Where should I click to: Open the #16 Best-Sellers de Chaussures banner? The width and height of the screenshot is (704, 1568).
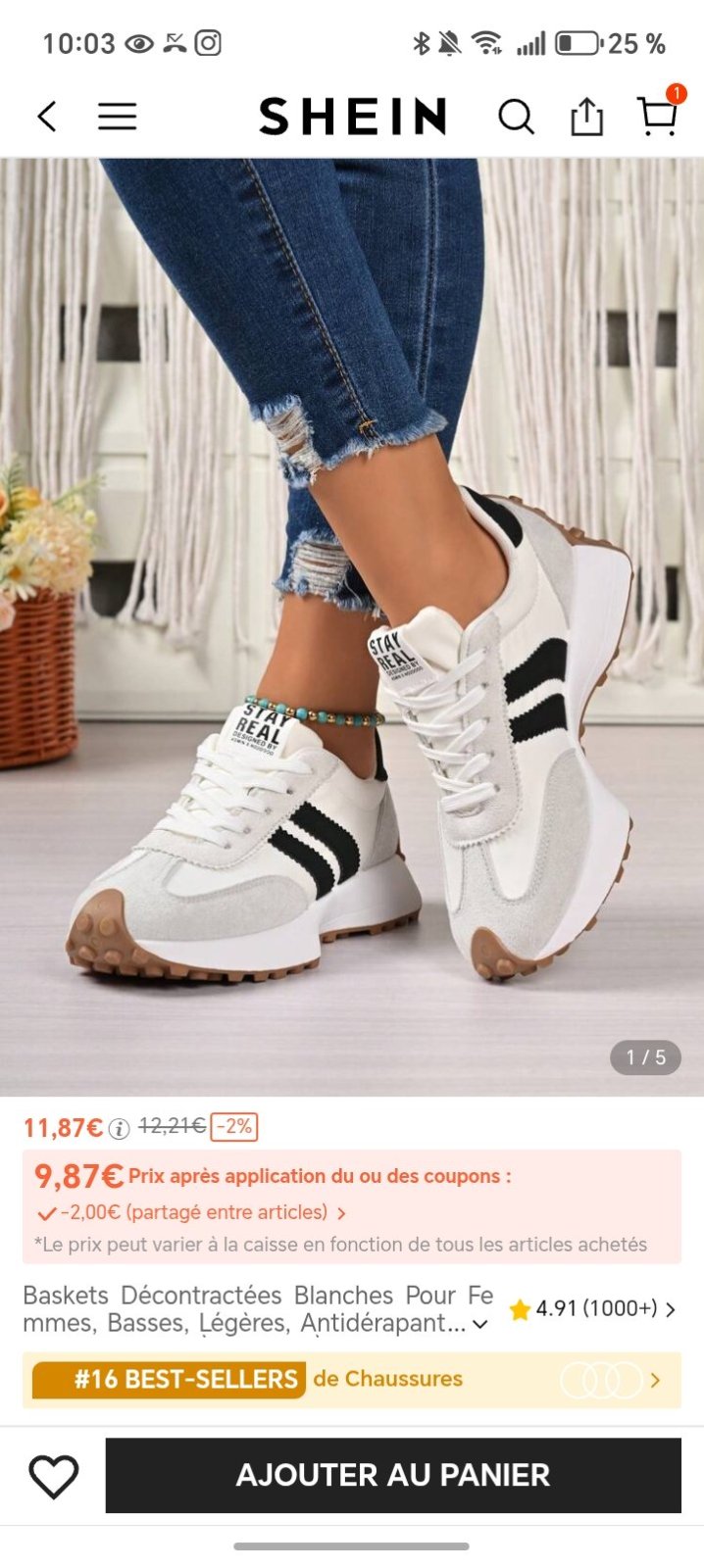tap(352, 1379)
